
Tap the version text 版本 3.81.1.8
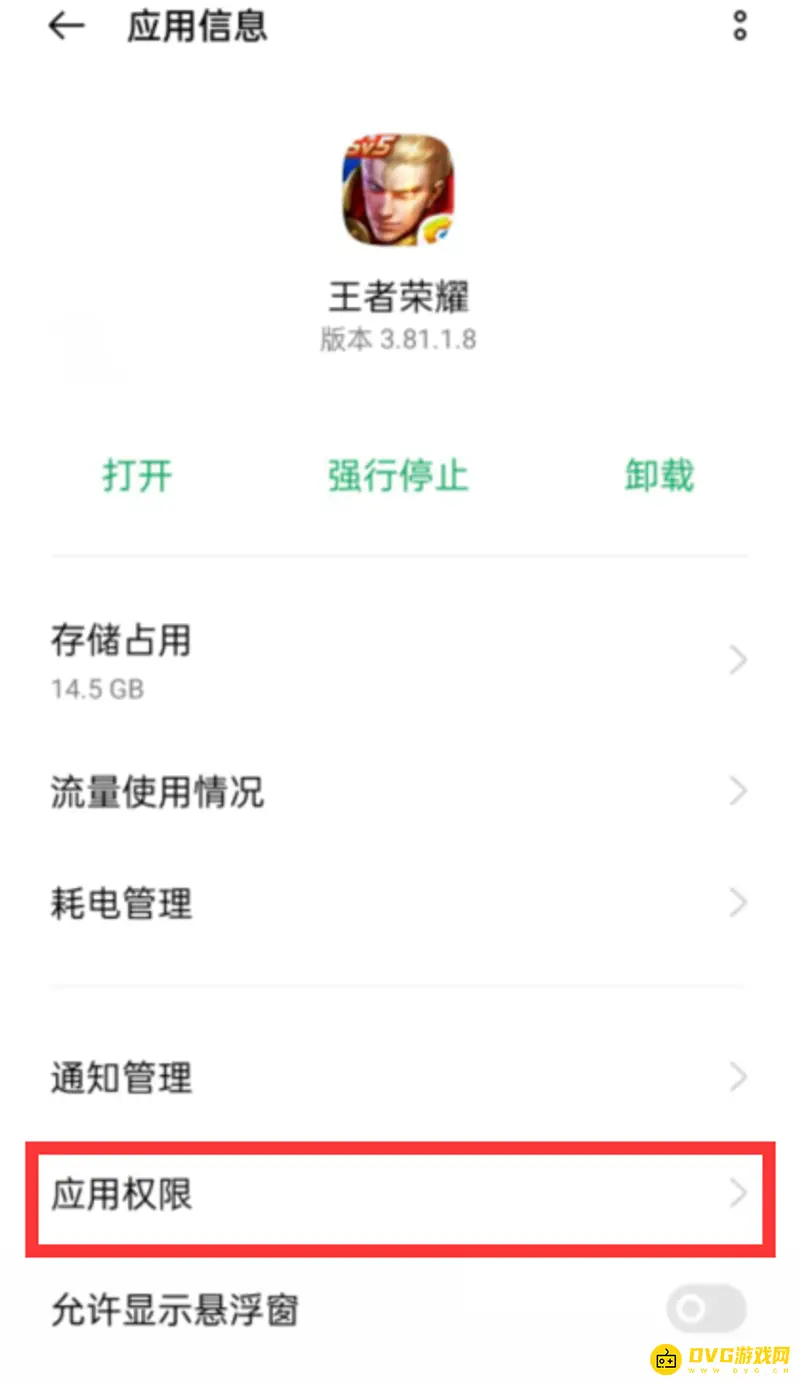400,340
